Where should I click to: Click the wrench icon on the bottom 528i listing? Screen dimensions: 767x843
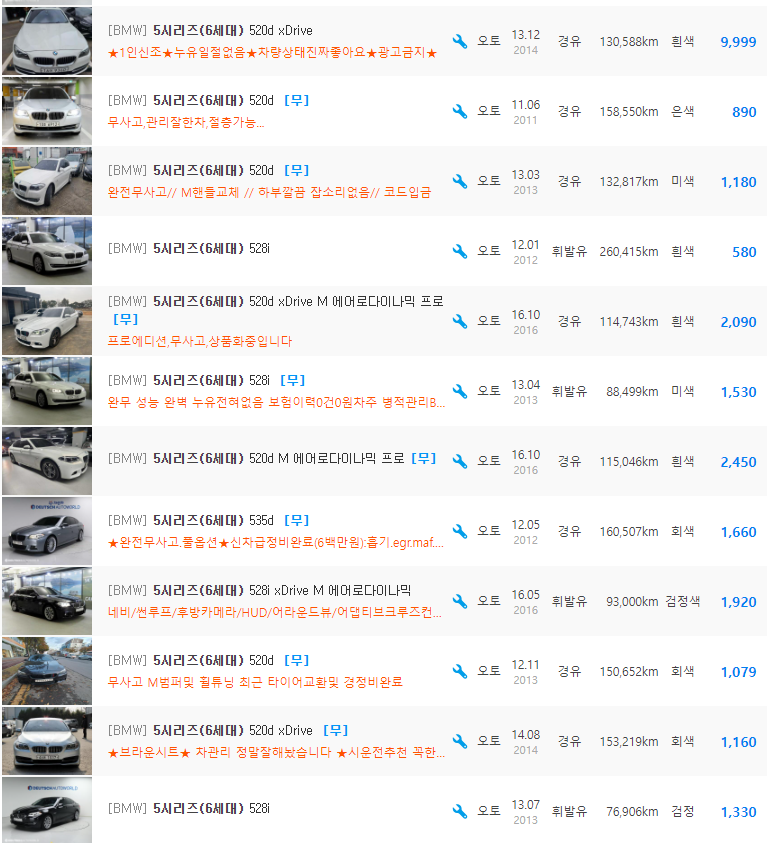pyautogui.click(x=459, y=810)
